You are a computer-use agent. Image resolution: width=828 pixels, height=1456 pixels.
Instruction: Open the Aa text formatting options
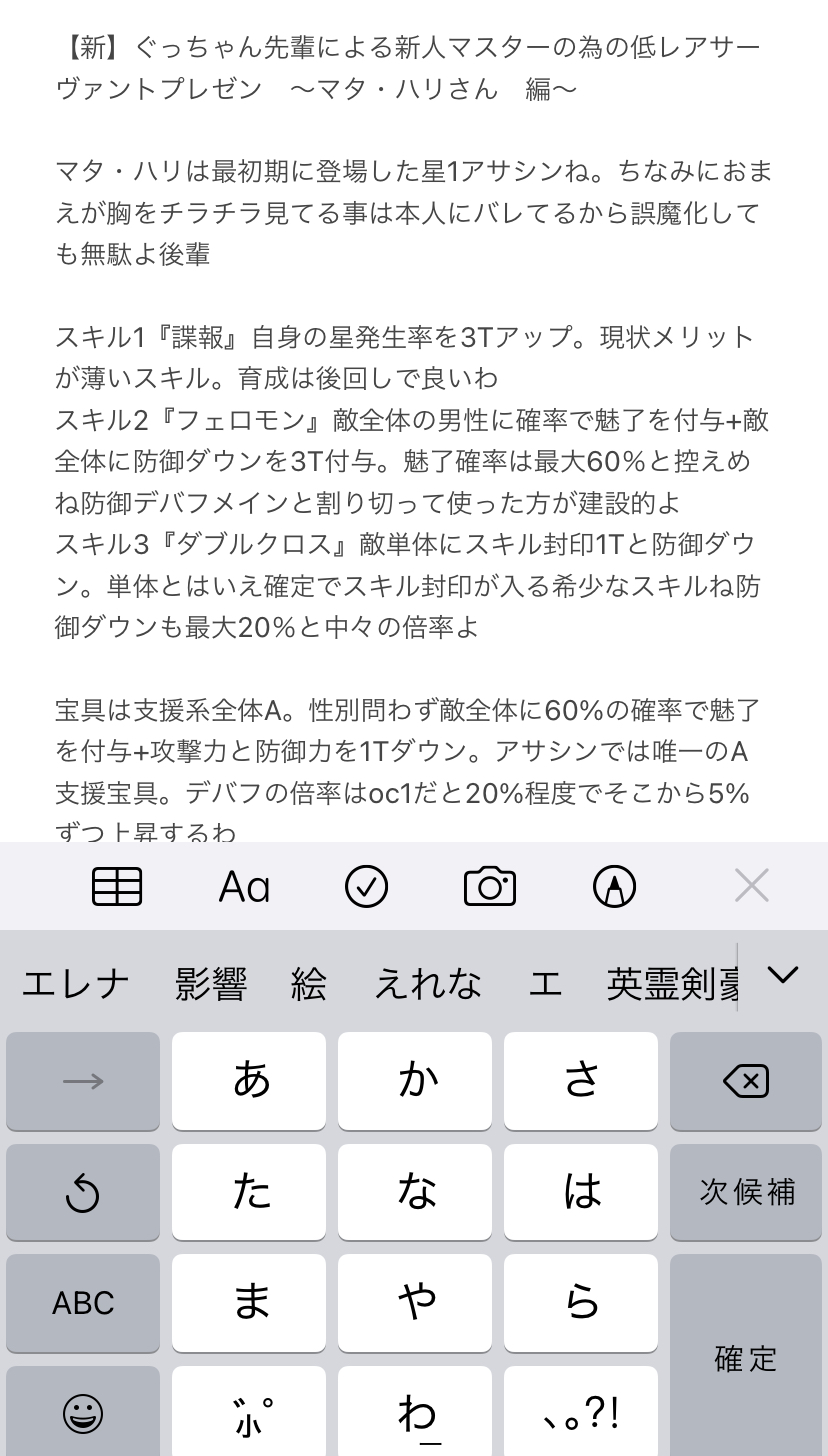tap(244, 886)
